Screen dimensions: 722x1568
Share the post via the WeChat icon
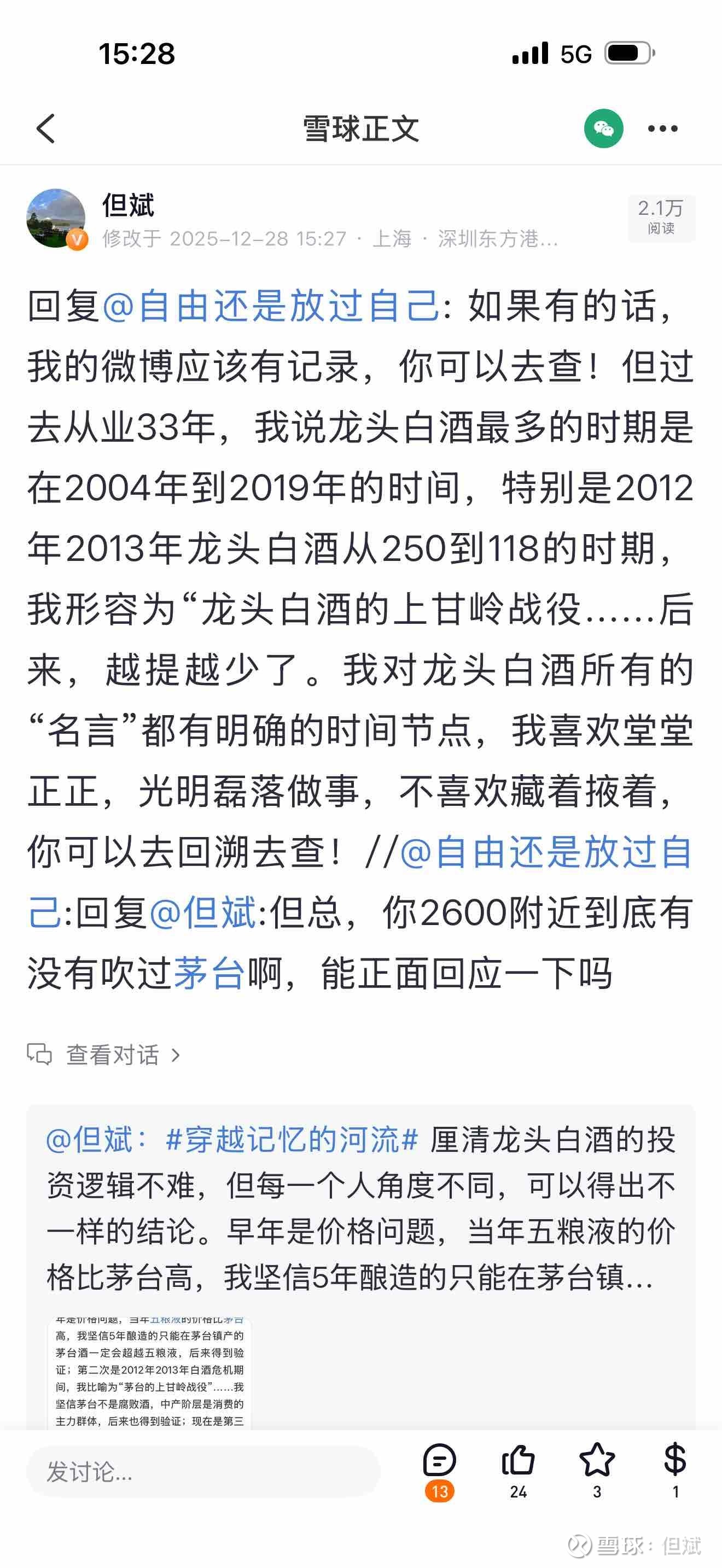(x=603, y=128)
